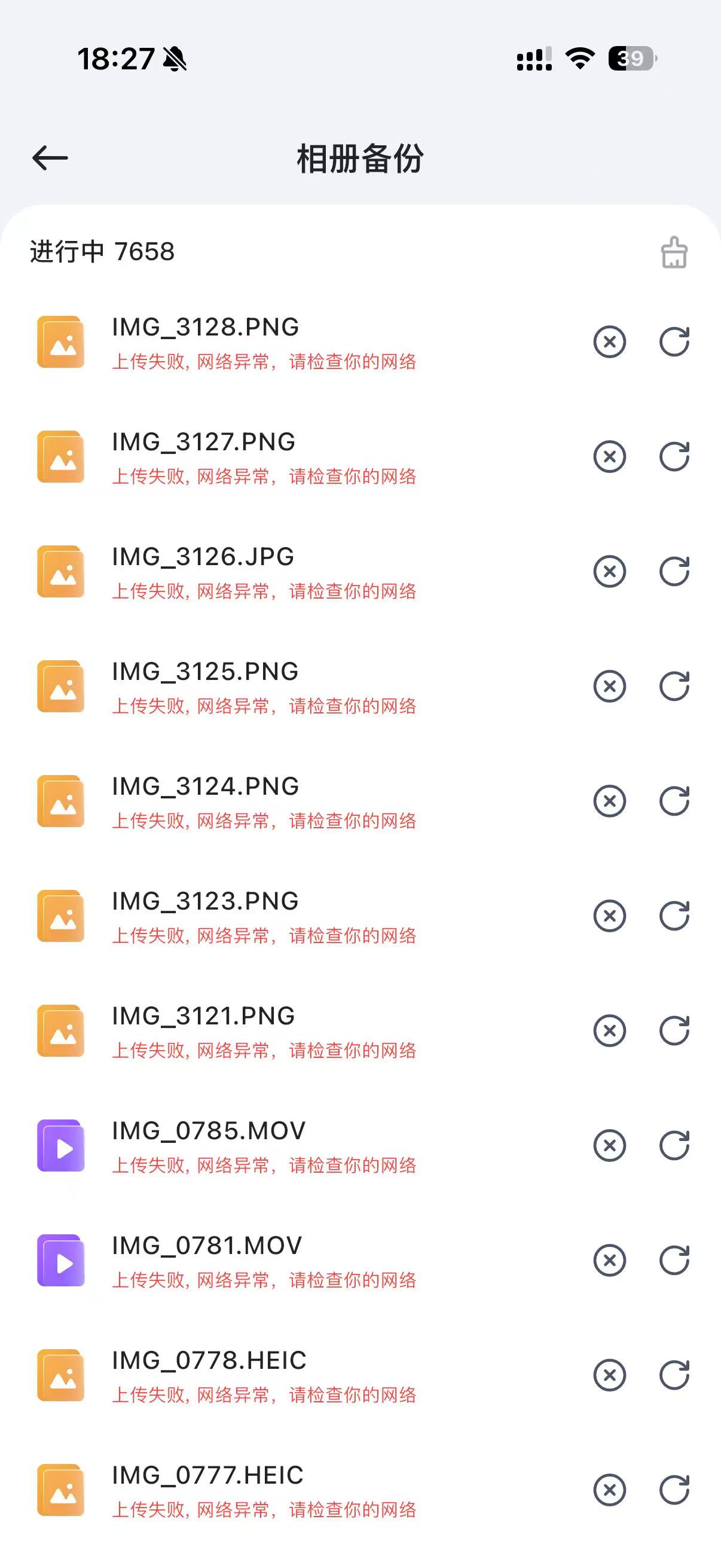Cancel upload of IMG_0778.HEIC
The image size is (721, 1568).
tap(610, 1375)
